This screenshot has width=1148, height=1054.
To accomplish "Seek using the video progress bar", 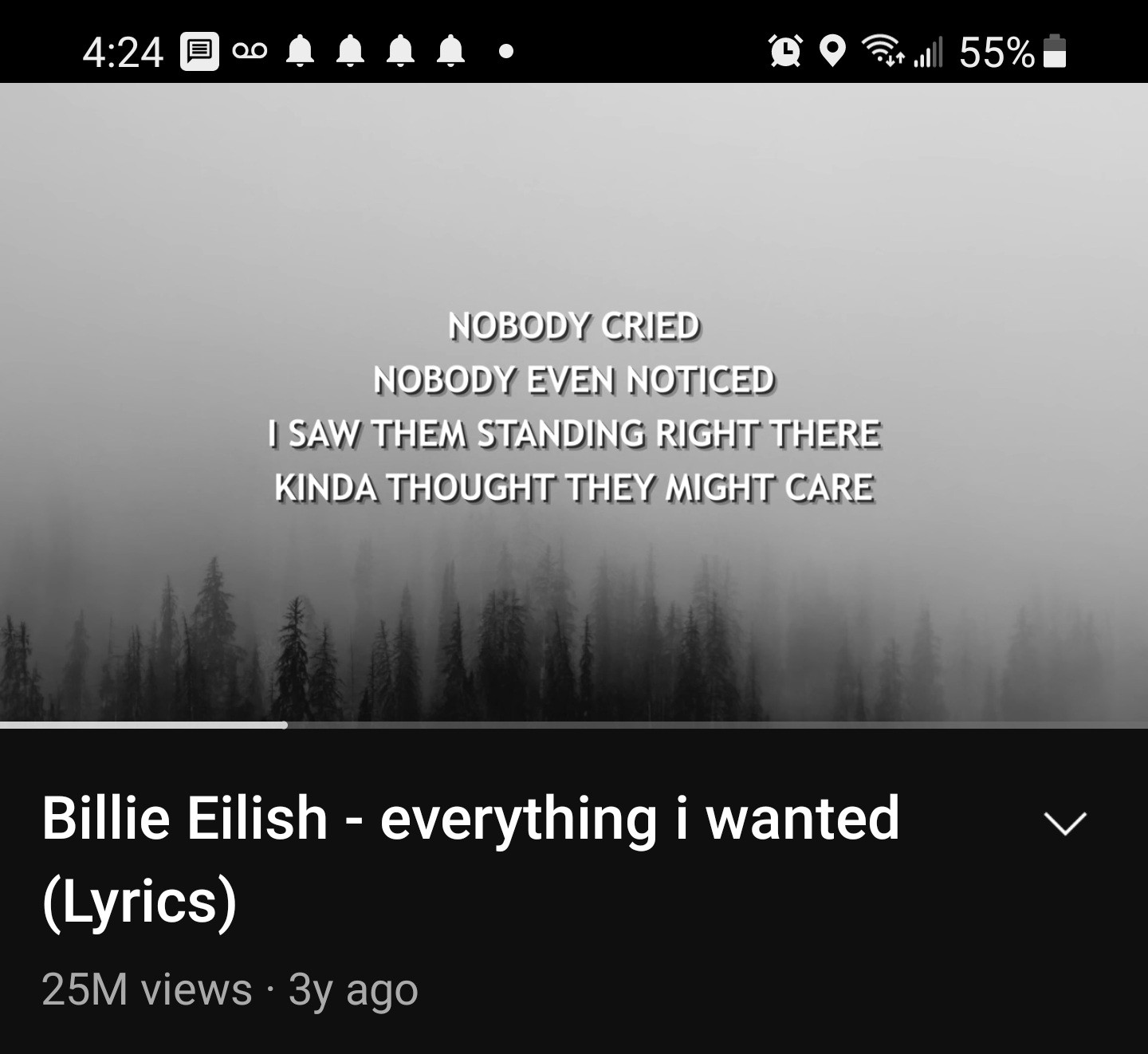I will coord(574,725).
